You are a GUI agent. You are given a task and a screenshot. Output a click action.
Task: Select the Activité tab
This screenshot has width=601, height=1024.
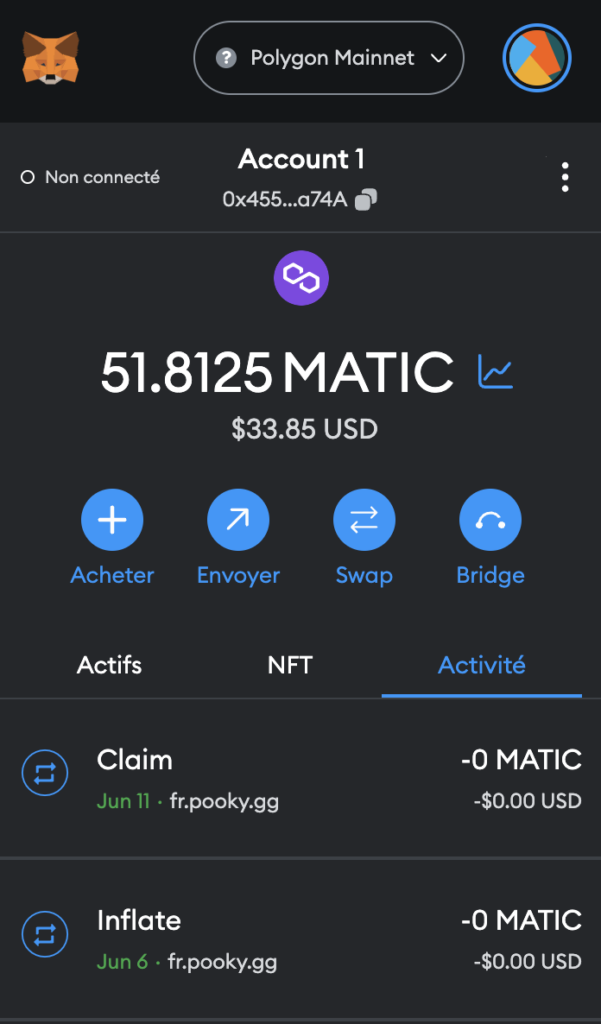481,665
